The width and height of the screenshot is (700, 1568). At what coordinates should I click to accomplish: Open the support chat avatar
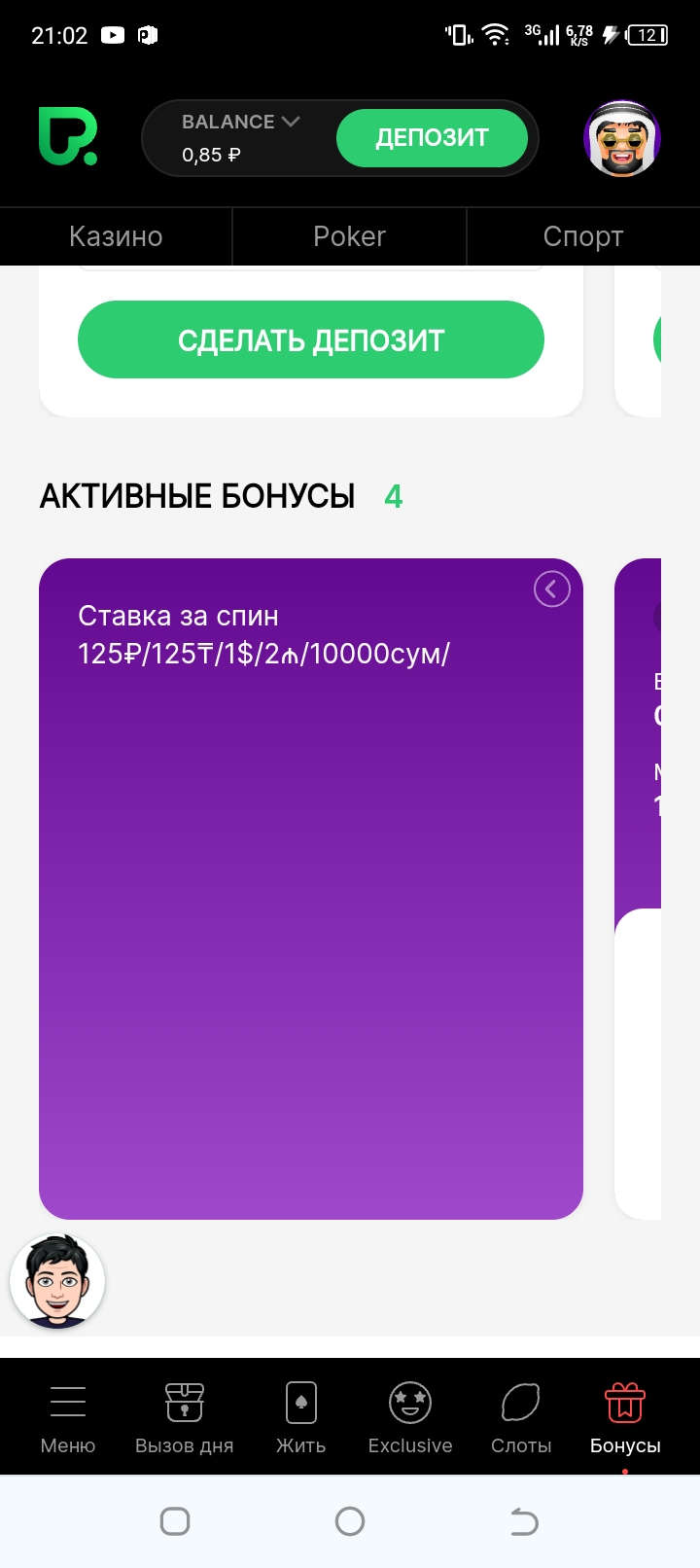[57, 1282]
